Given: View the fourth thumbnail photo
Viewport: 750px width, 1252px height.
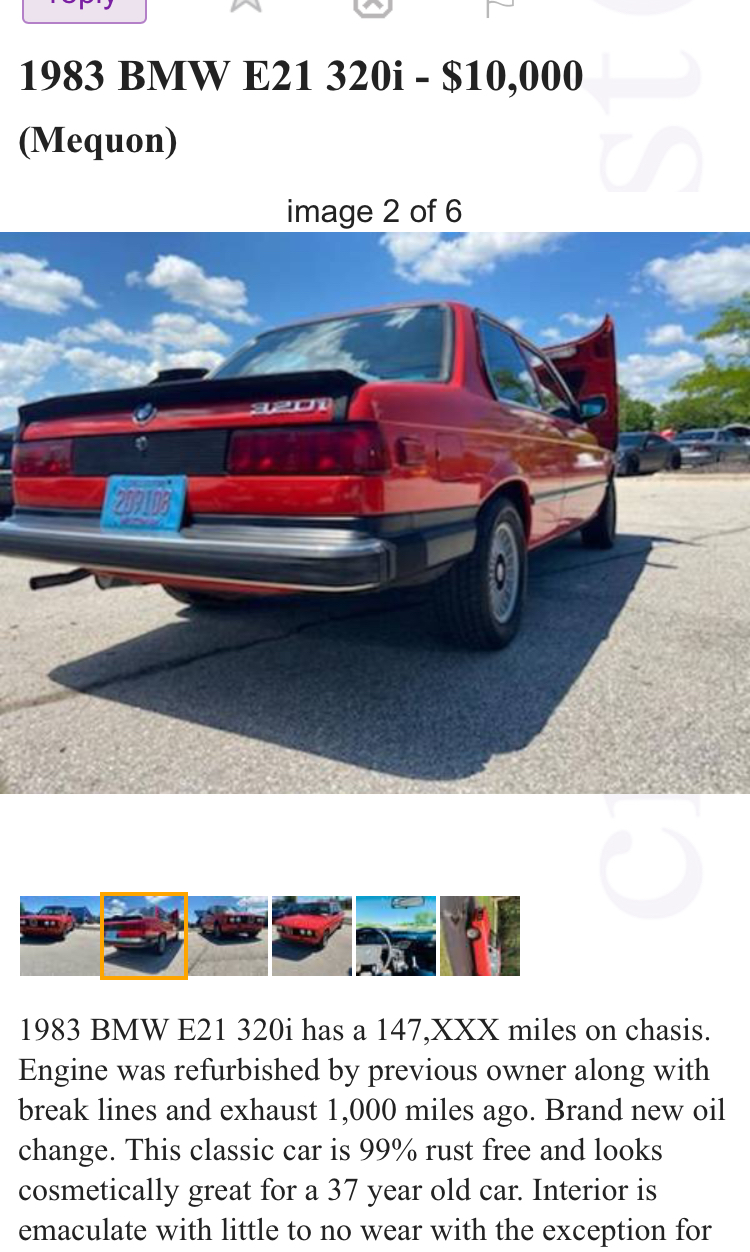Looking at the screenshot, I should (x=312, y=936).
